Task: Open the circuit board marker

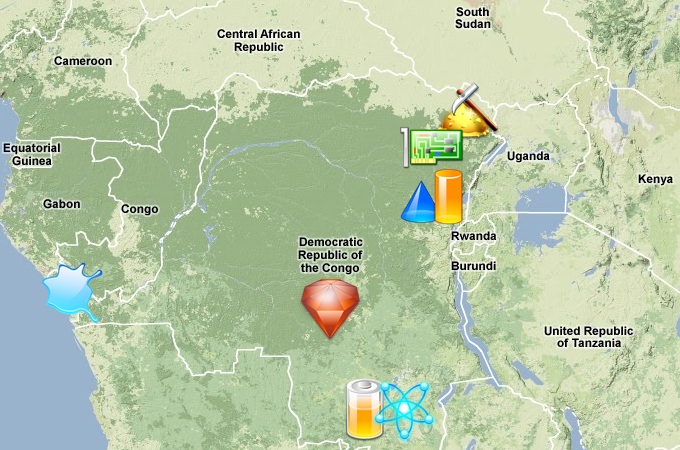Action: 434,147
